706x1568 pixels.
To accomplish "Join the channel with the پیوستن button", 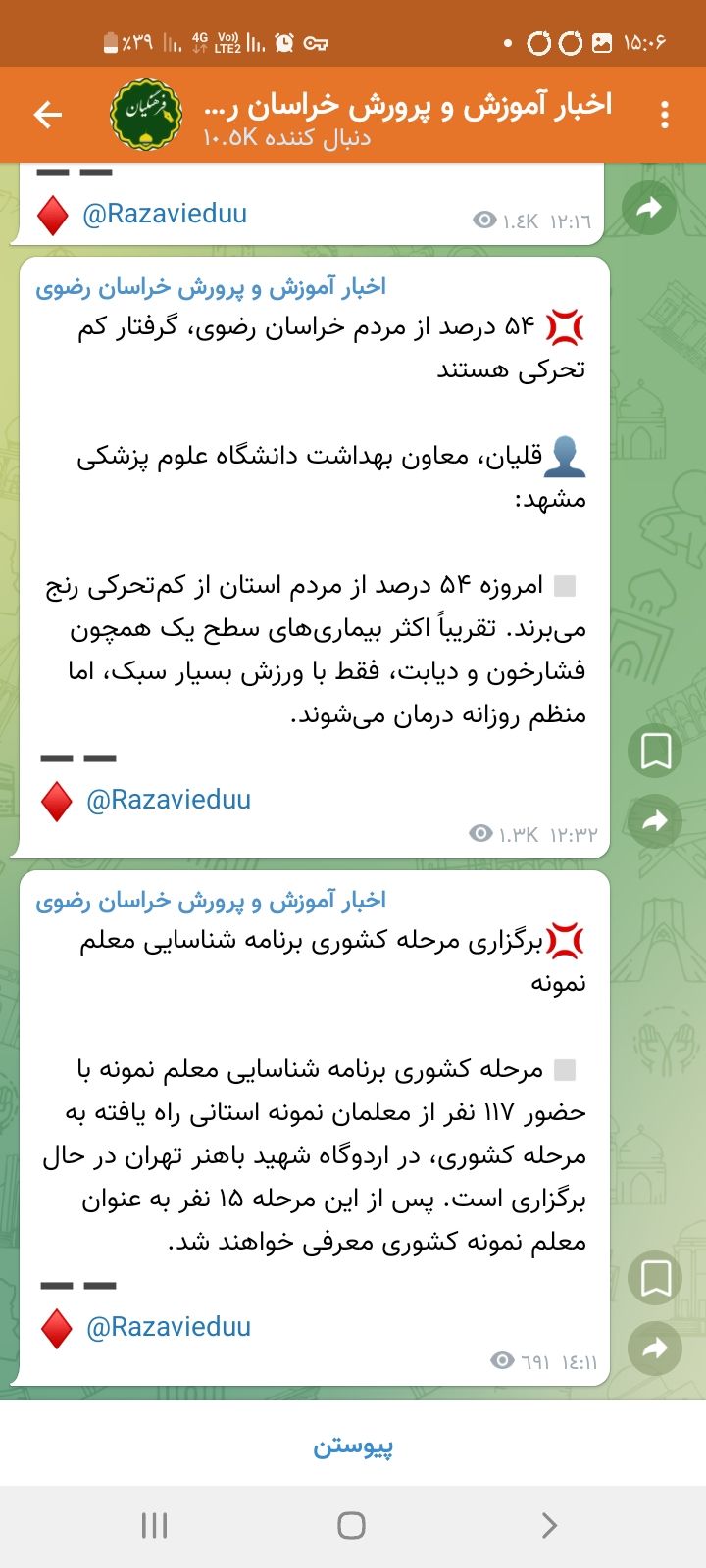I will [x=353, y=1445].
